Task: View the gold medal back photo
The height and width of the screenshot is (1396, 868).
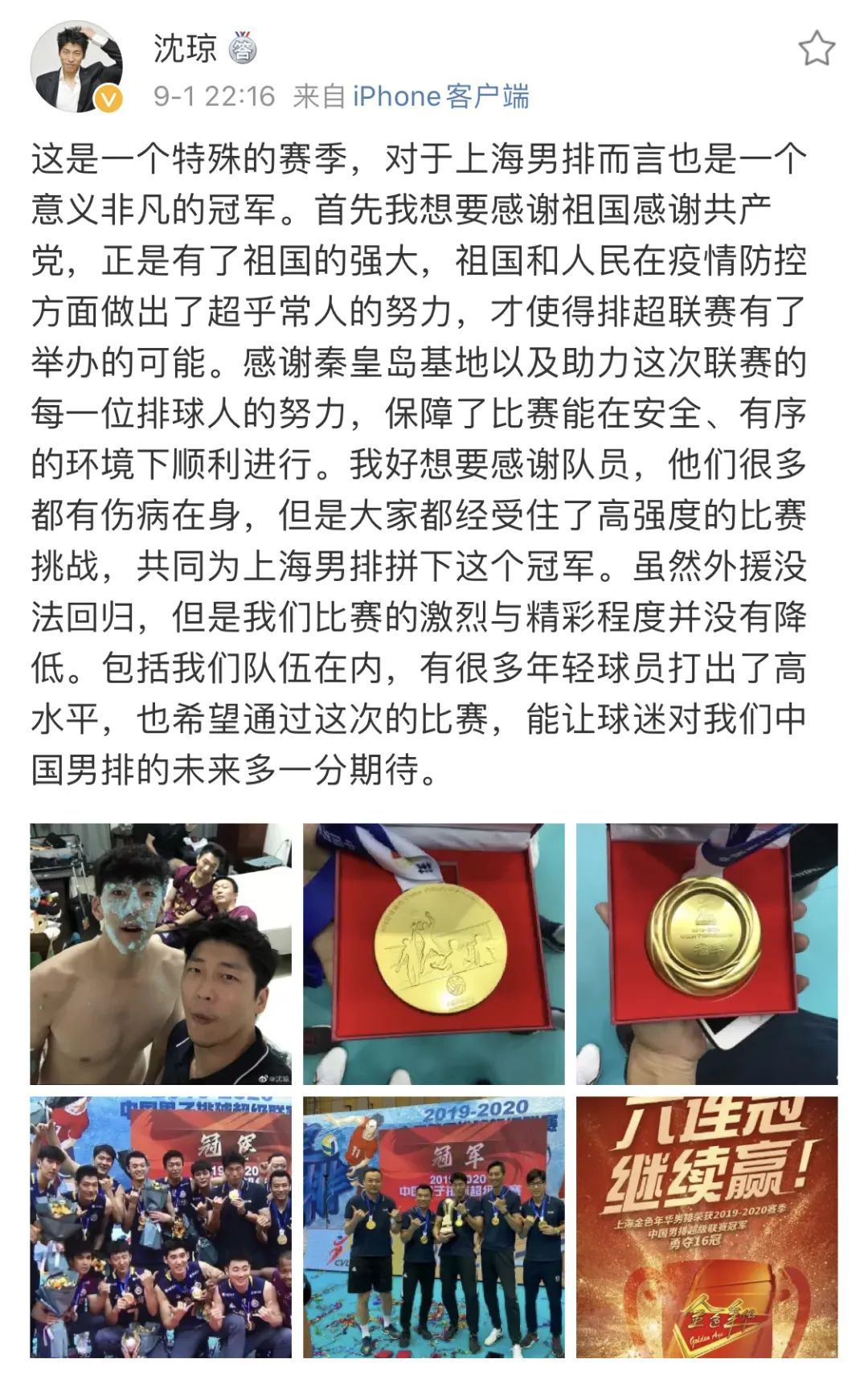Action: pos(706,954)
